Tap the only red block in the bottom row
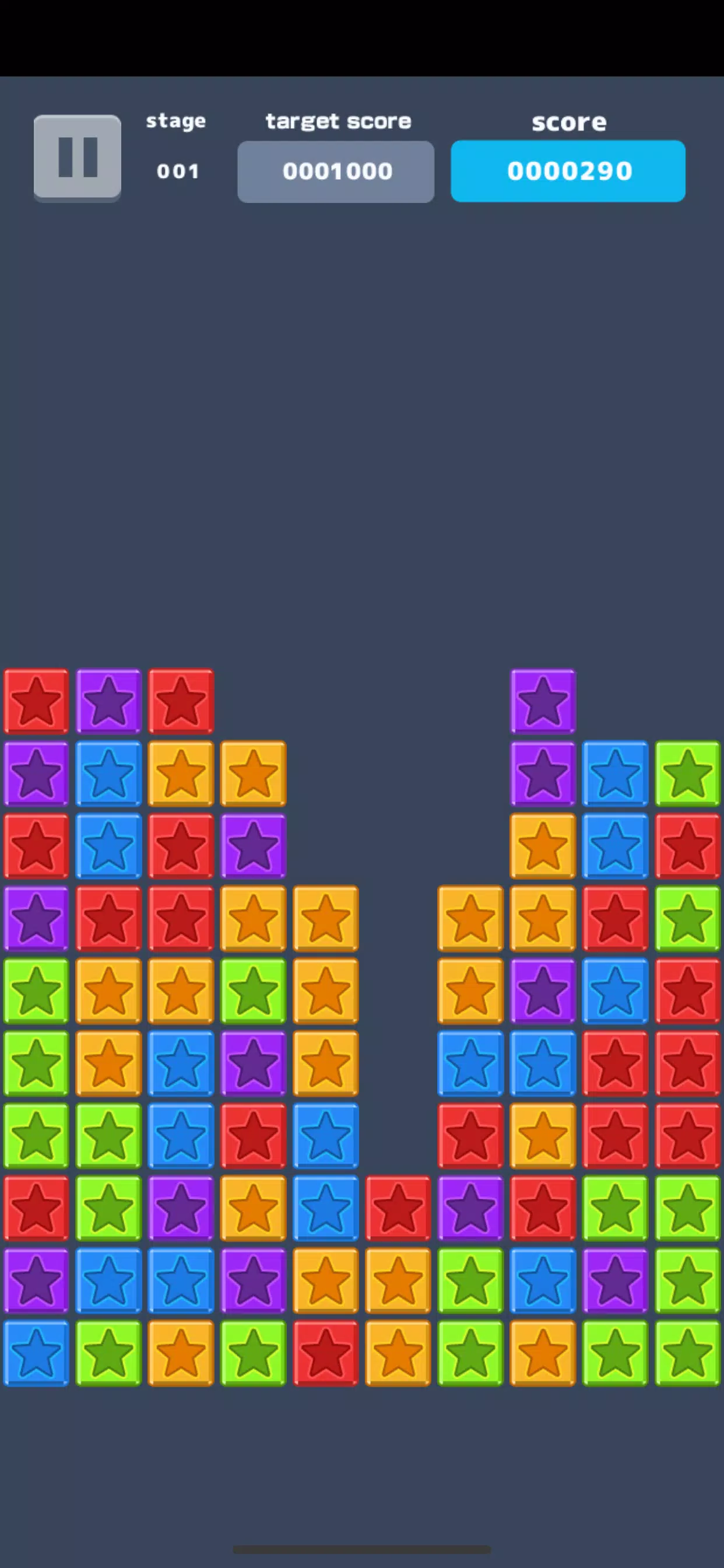Viewport: 724px width, 1568px height. click(x=325, y=1353)
